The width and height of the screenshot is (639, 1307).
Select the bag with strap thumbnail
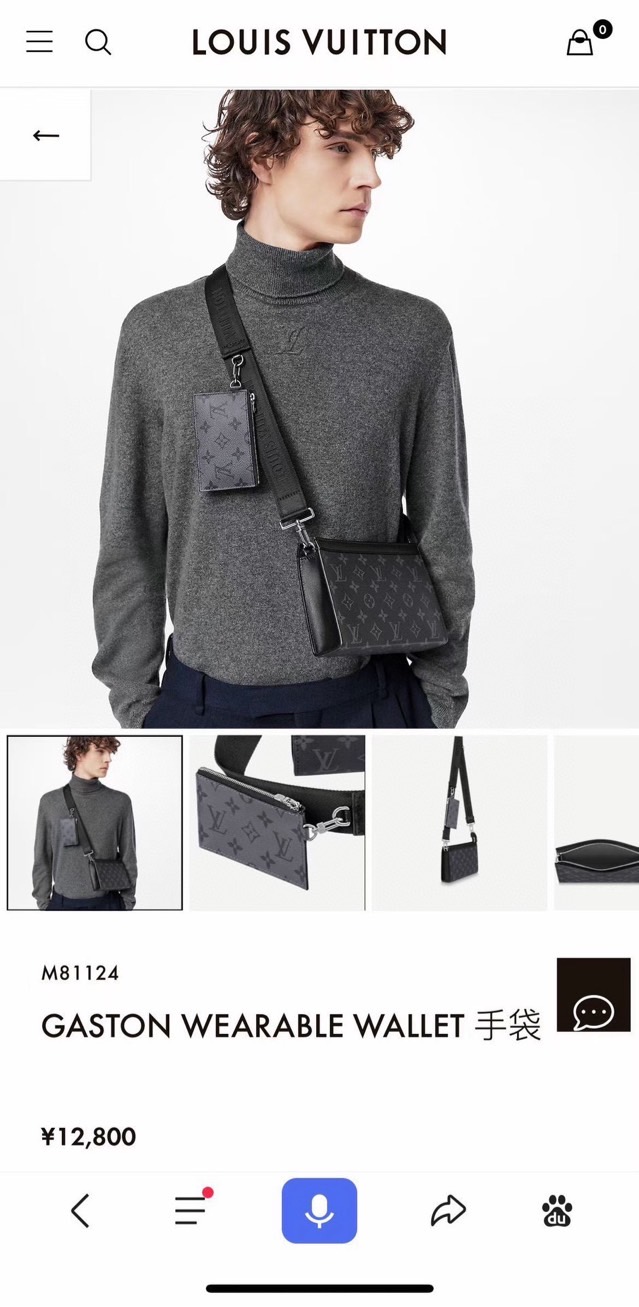[x=459, y=823]
